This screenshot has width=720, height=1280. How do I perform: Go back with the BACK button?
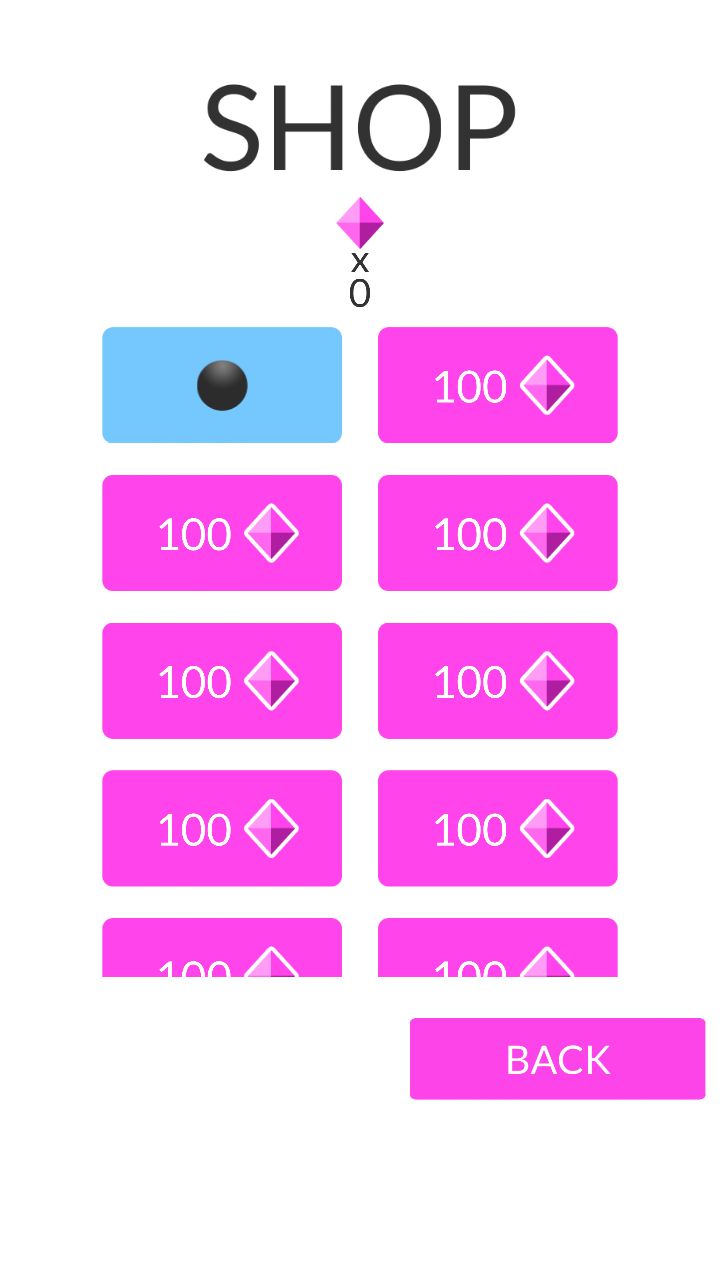[557, 1059]
